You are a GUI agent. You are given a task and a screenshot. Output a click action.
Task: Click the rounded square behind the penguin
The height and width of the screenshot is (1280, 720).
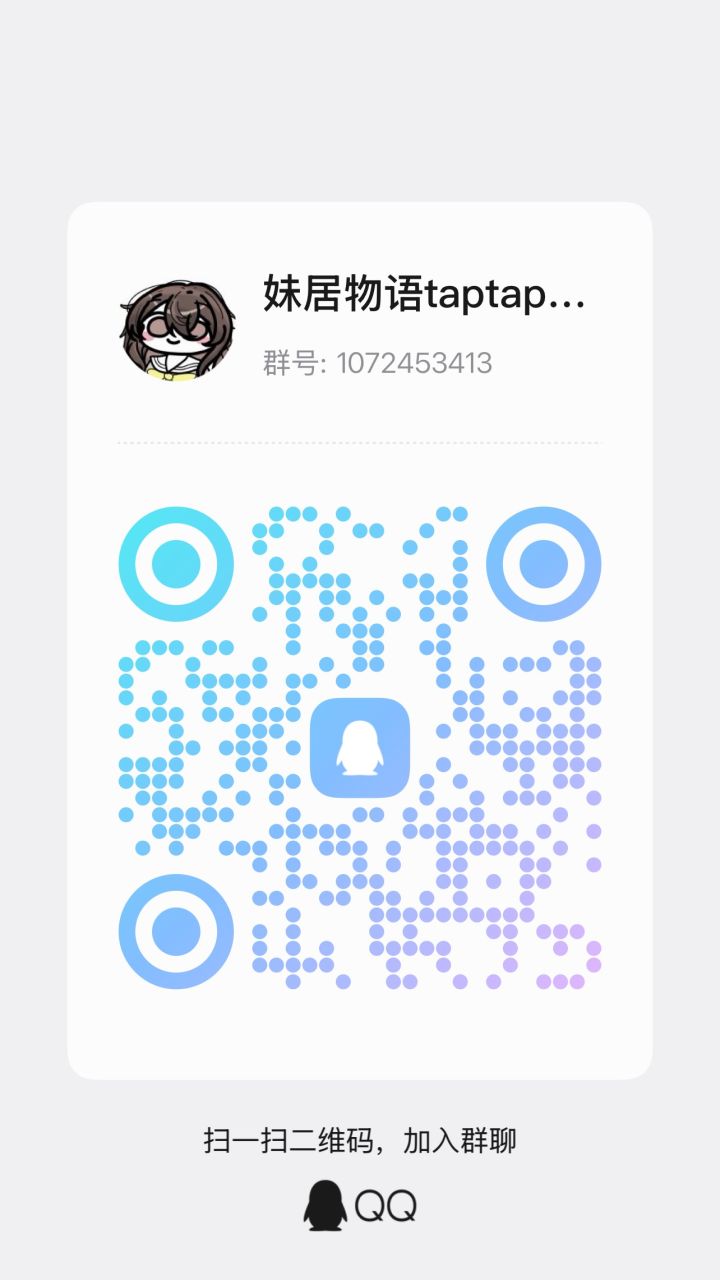pos(362,750)
